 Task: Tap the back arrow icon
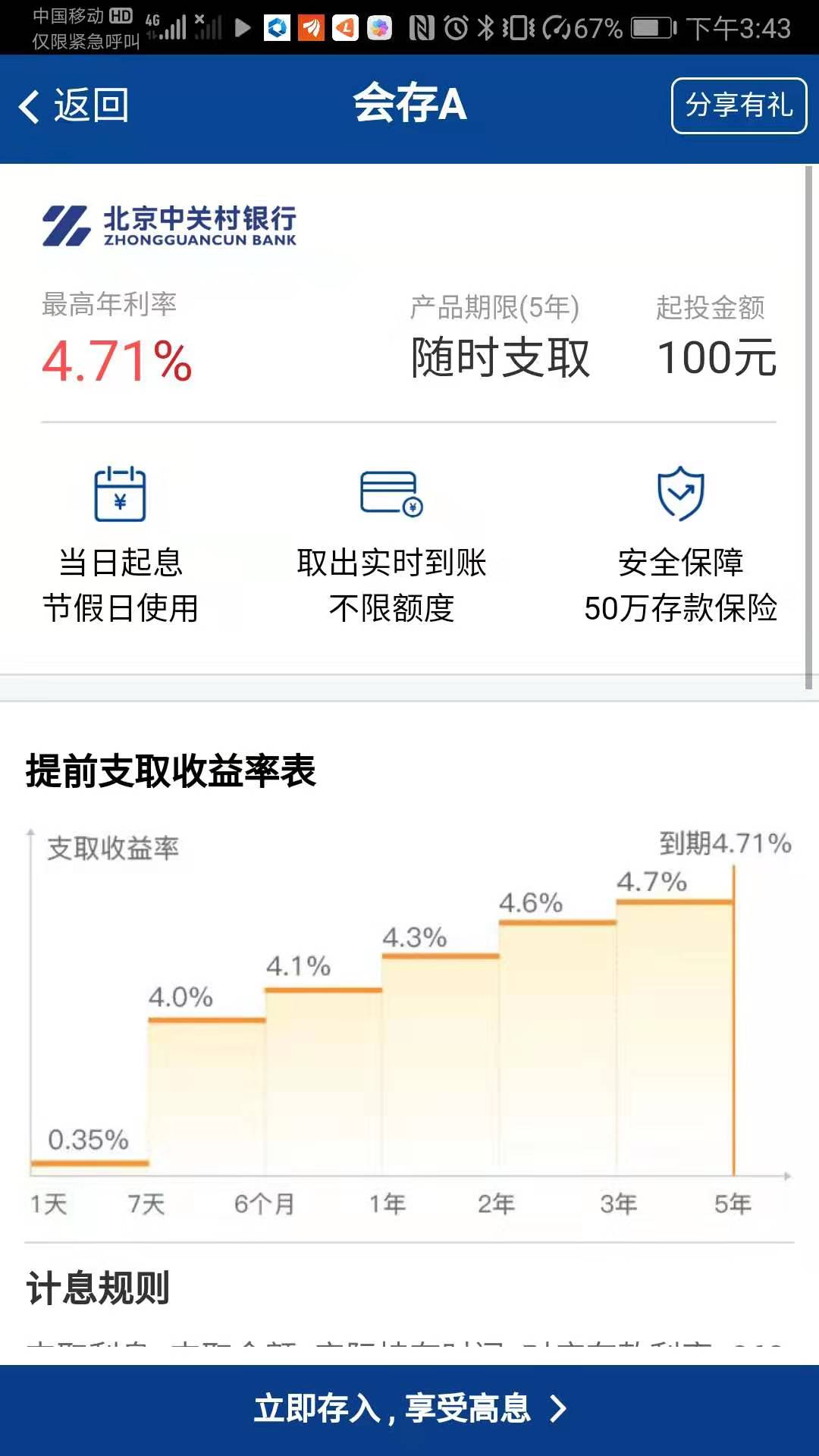pos(29,106)
